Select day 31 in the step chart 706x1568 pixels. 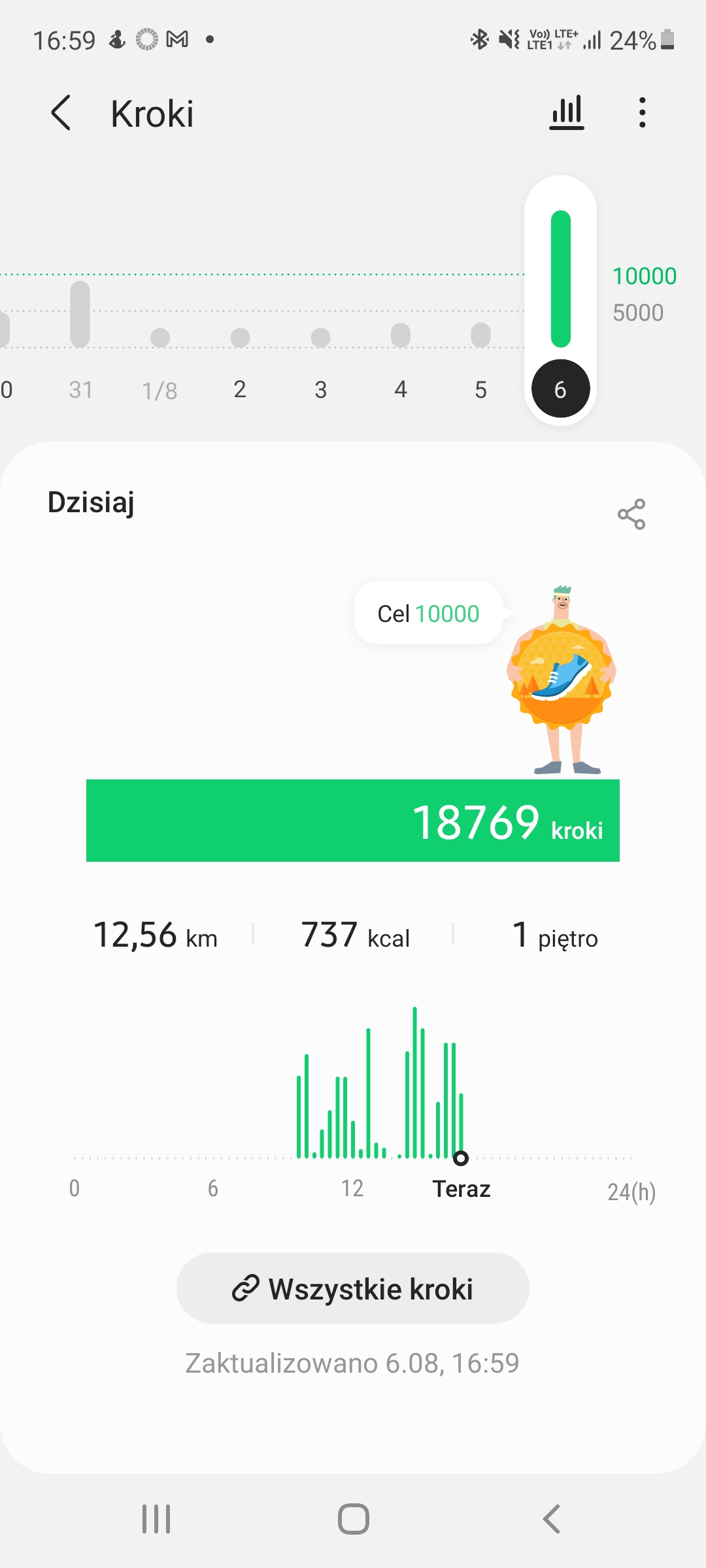(80, 389)
